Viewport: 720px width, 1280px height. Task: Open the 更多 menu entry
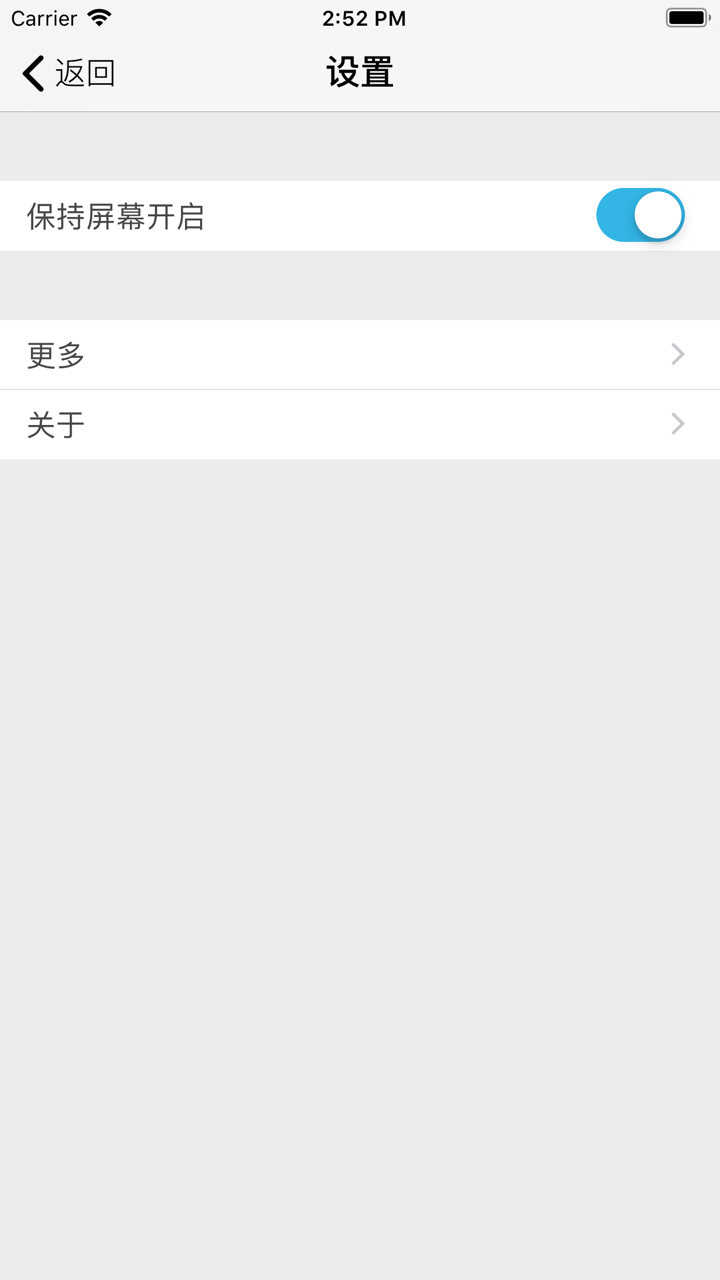55,355
